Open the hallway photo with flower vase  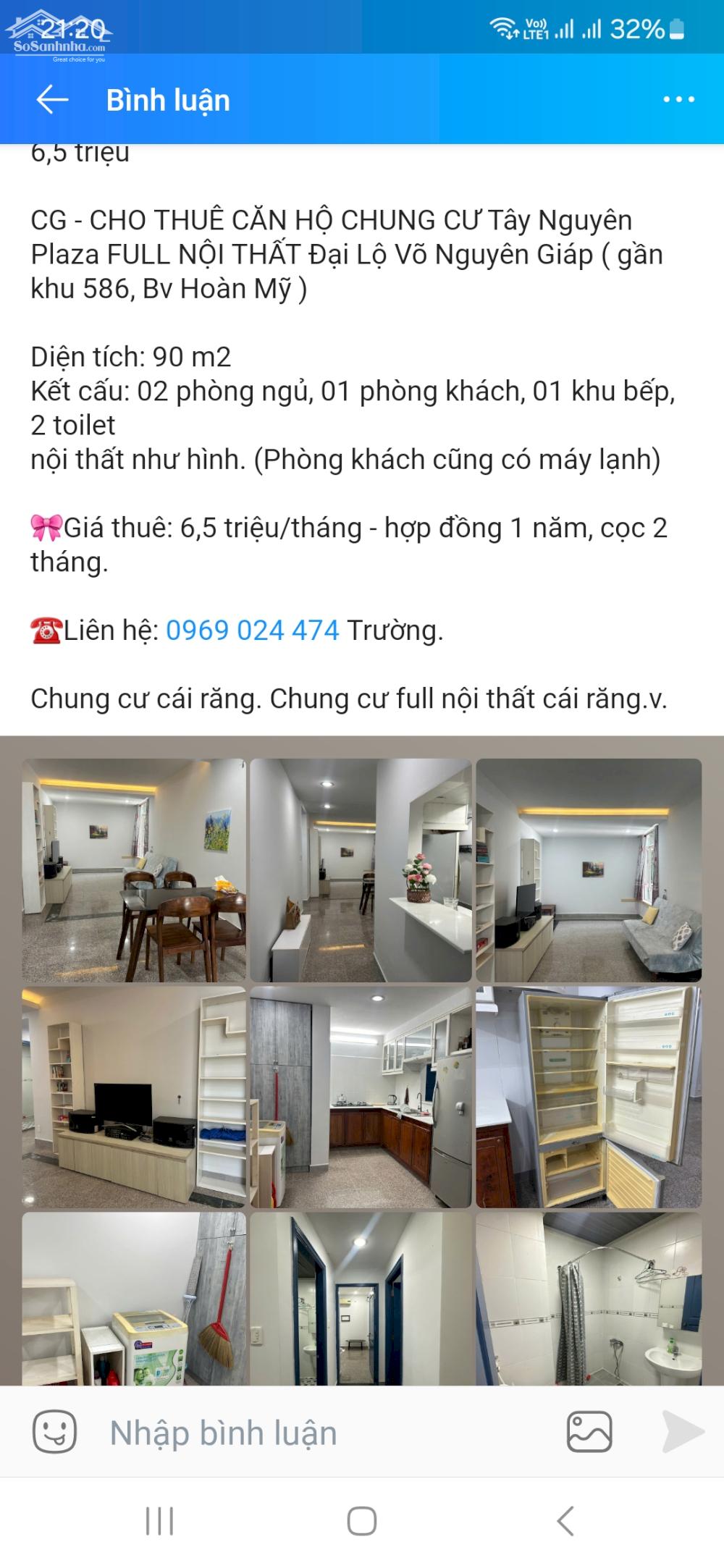tap(362, 865)
